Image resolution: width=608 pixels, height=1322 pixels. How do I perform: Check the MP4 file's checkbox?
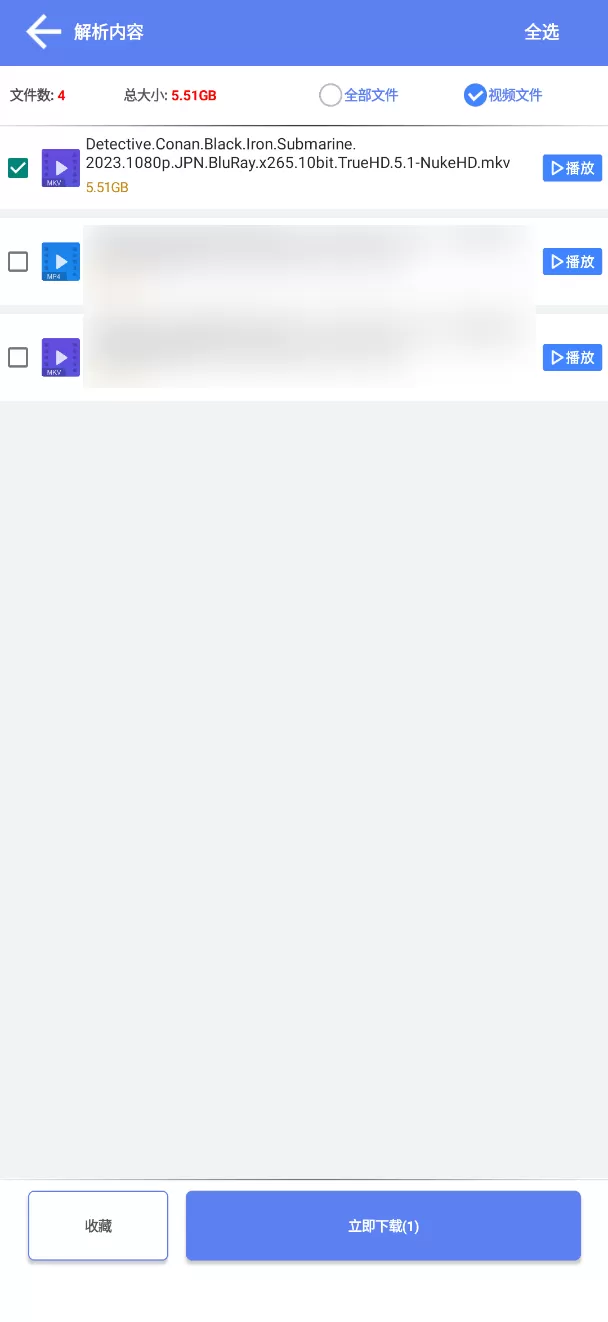[18, 262]
